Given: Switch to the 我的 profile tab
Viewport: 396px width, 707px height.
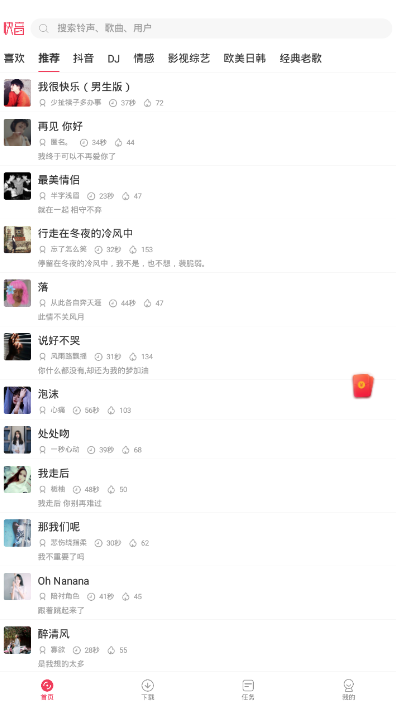Looking at the screenshot, I should (349, 689).
